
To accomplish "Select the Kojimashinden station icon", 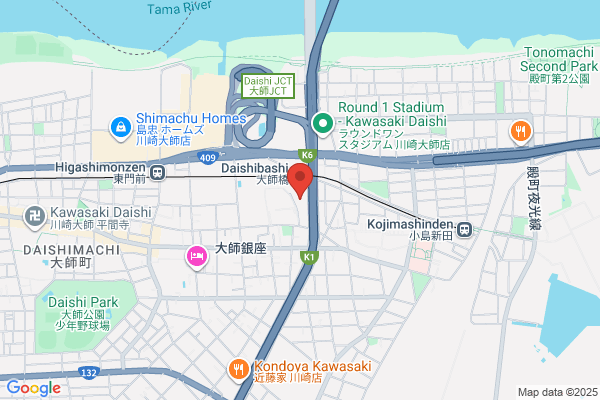I will (x=465, y=230).
